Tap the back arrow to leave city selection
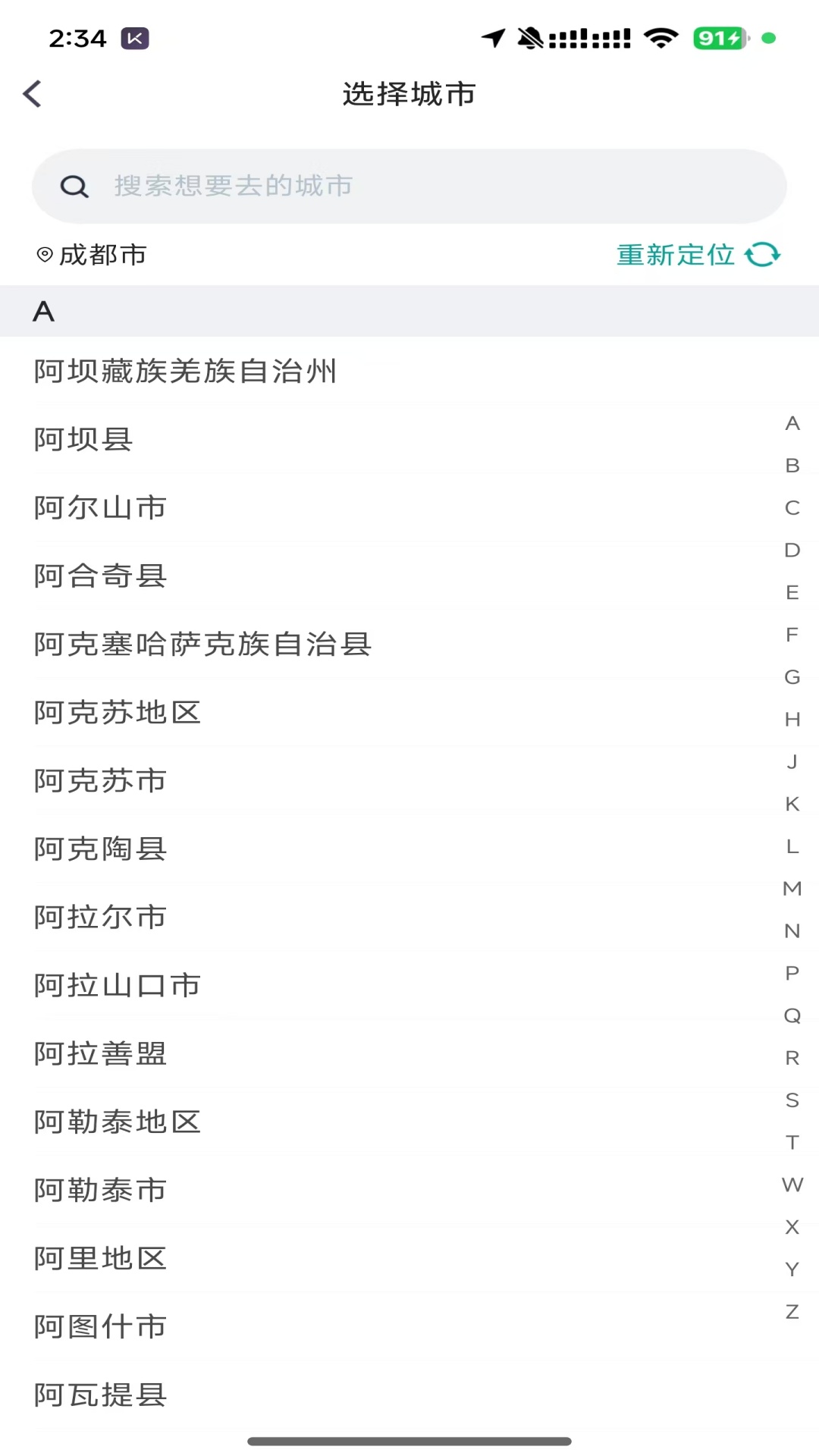Screen dimensions: 819x1456 tap(32, 93)
